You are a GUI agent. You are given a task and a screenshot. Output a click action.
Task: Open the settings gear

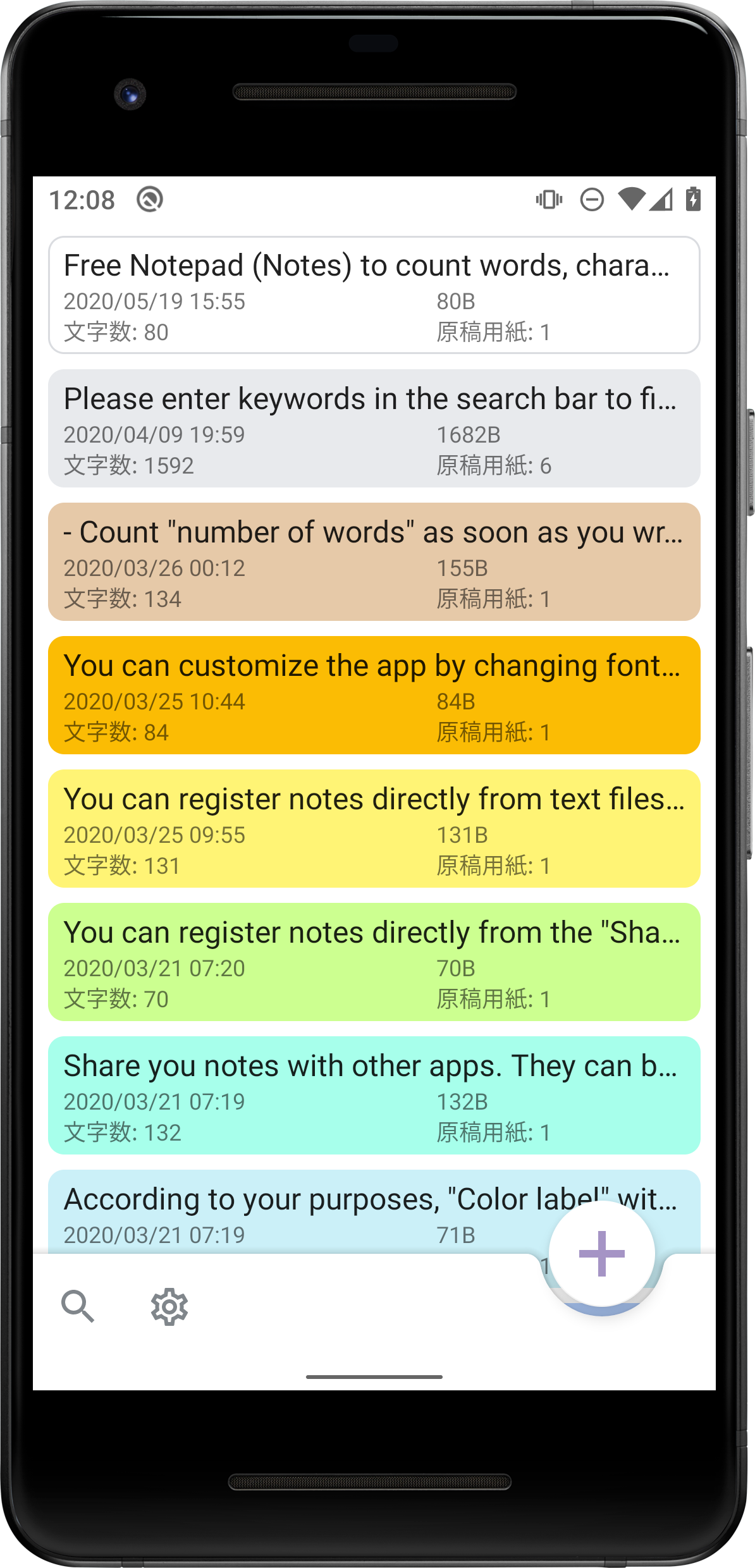point(169,1306)
